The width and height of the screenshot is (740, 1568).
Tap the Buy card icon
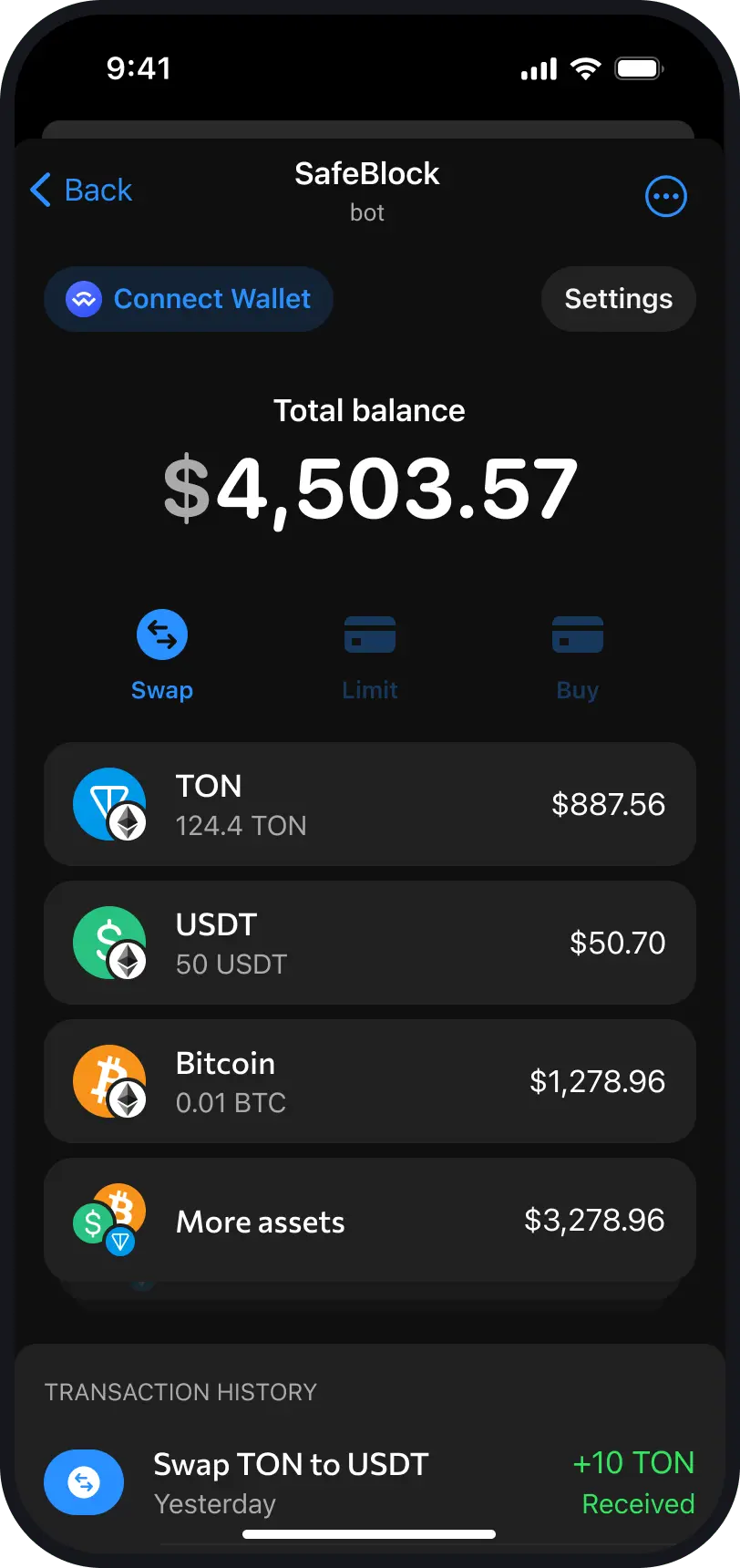click(577, 634)
